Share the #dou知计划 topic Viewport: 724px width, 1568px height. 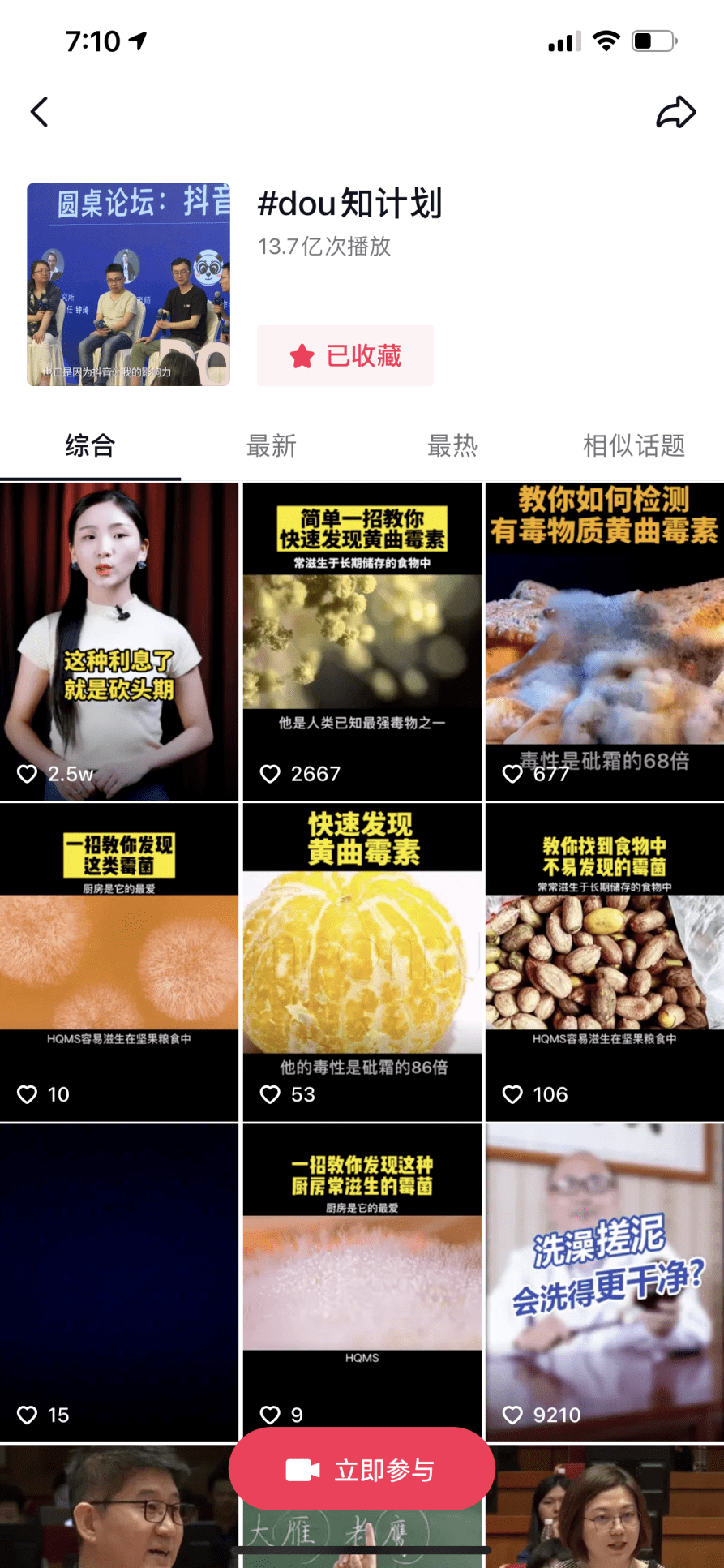(x=675, y=113)
